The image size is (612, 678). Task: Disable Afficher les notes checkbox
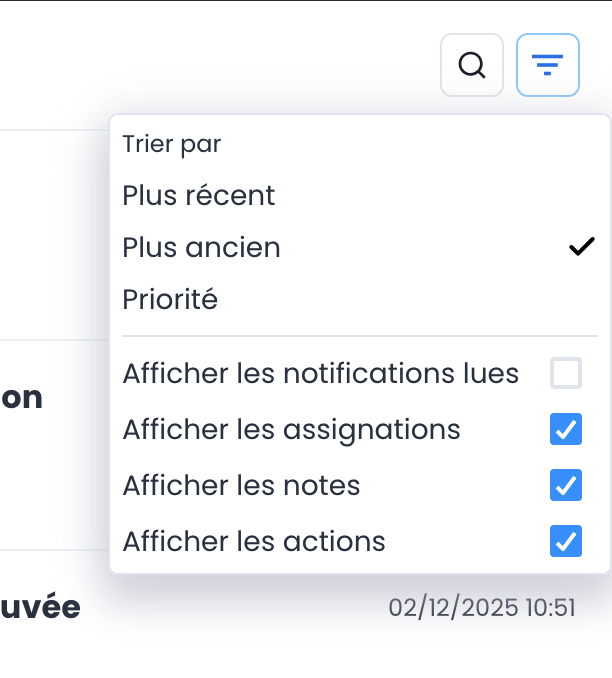point(566,486)
